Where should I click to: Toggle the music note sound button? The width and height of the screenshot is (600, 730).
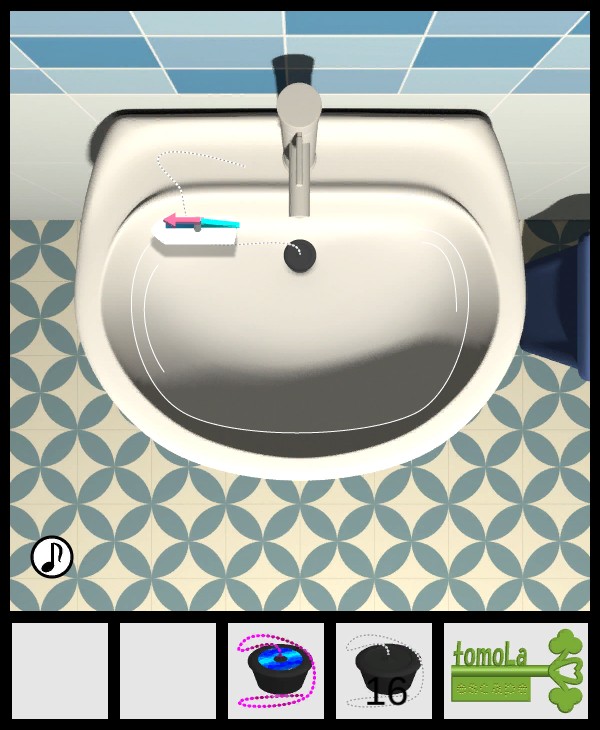[x=52, y=557]
